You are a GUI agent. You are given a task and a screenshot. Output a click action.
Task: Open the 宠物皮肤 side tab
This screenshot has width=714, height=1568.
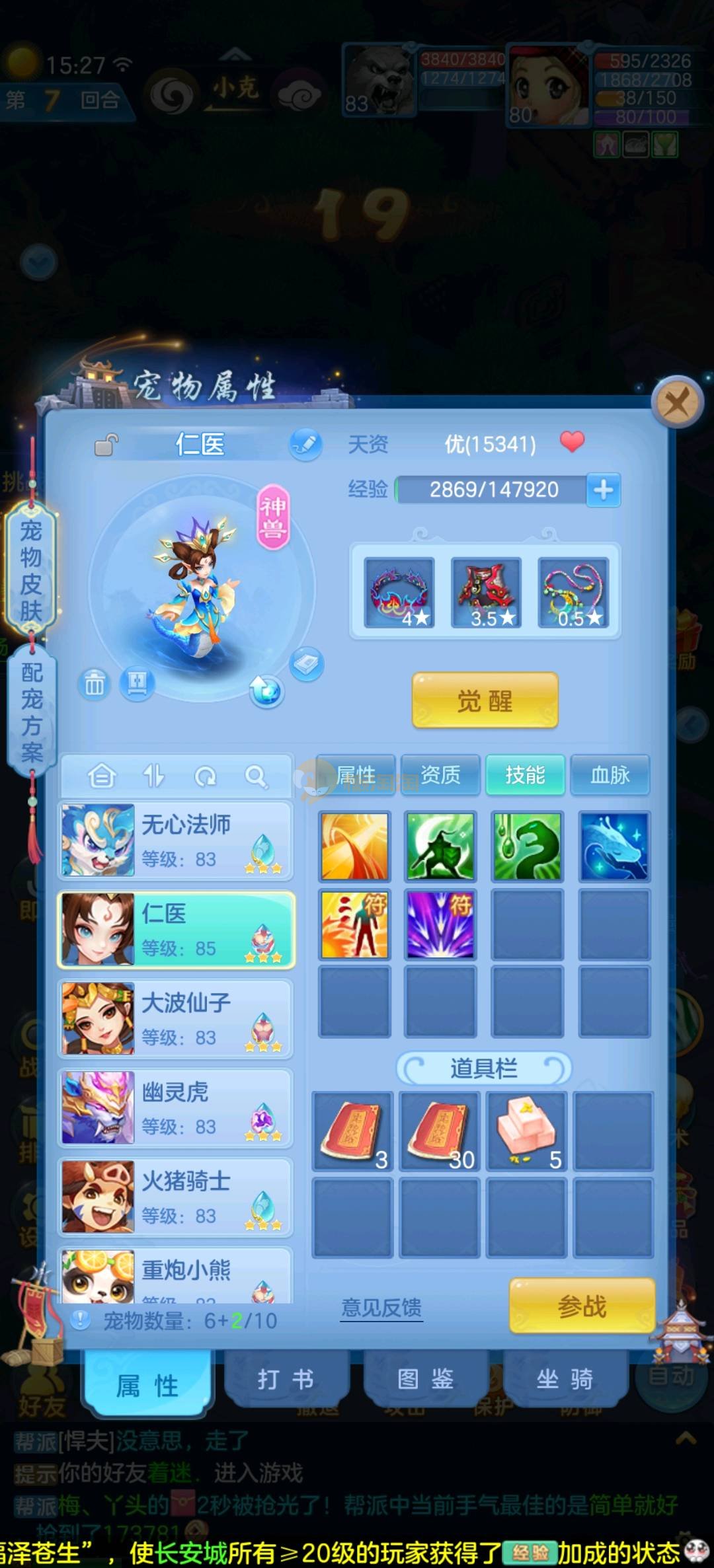pyautogui.click(x=31, y=570)
